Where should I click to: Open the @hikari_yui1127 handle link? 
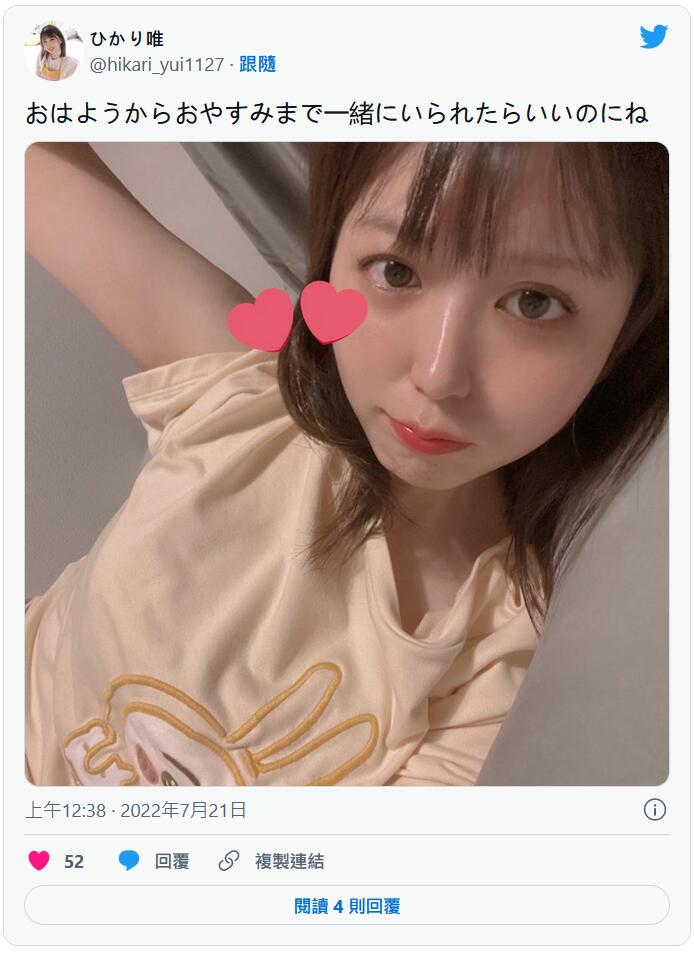pos(157,65)
